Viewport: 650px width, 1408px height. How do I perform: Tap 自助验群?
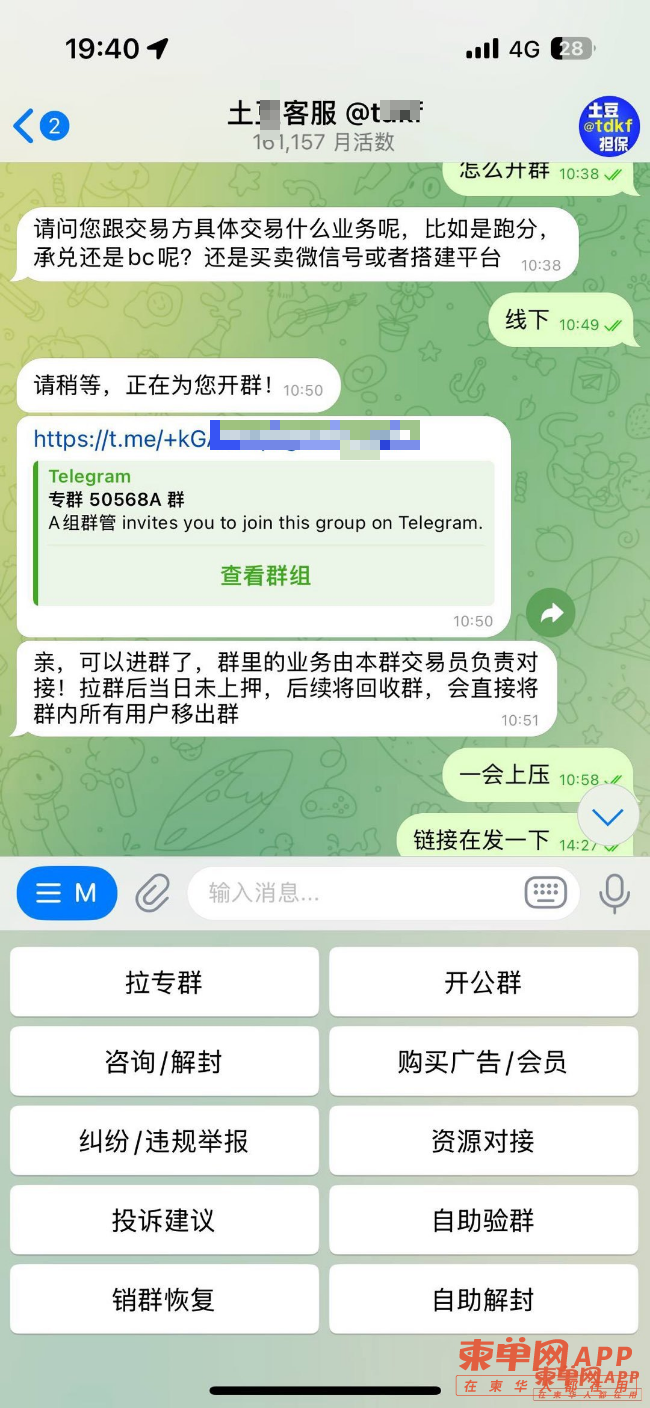tap(483, 1220)
